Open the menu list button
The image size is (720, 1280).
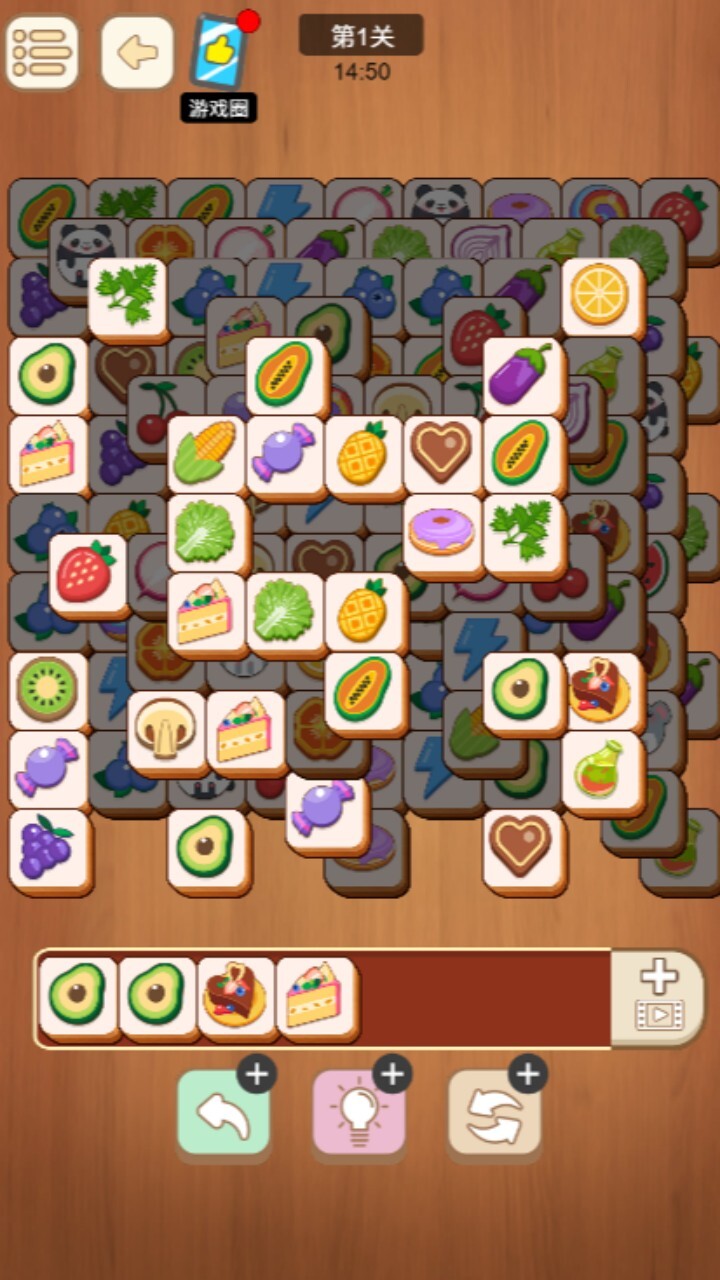[x=42, y=52]
